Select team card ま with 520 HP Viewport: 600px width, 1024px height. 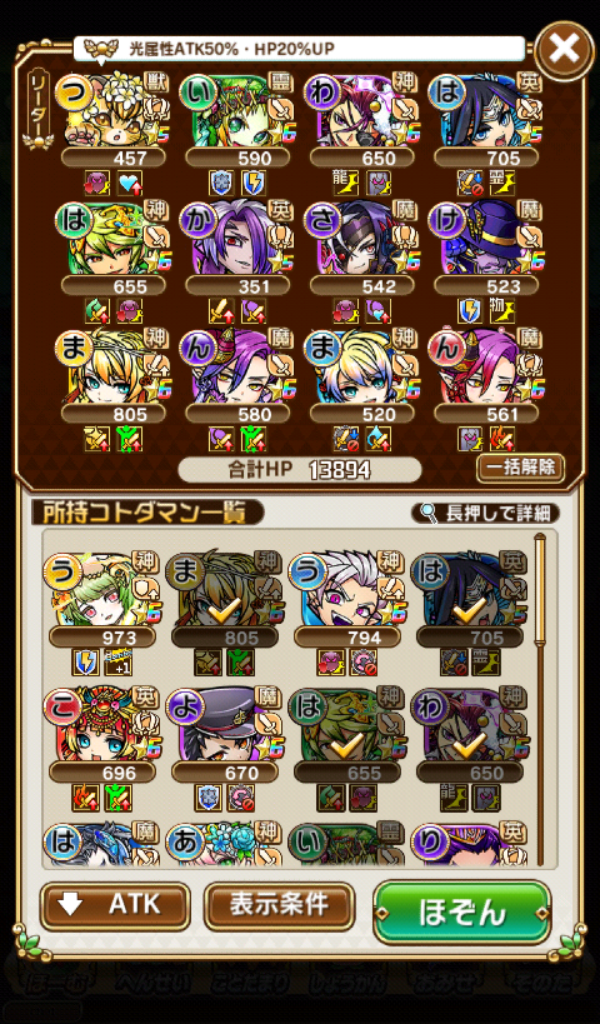pyautogui.click(x=360, y=368)
